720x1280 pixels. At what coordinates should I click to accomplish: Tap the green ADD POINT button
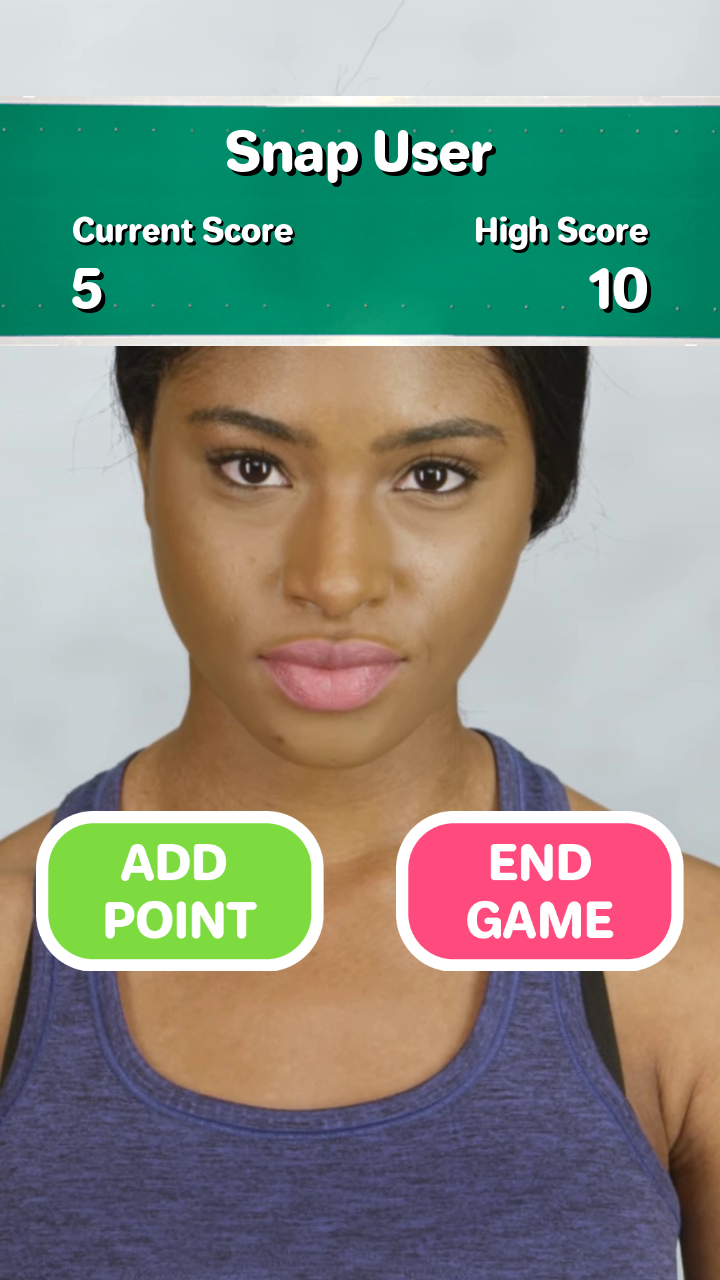click(x=180, y=891)
